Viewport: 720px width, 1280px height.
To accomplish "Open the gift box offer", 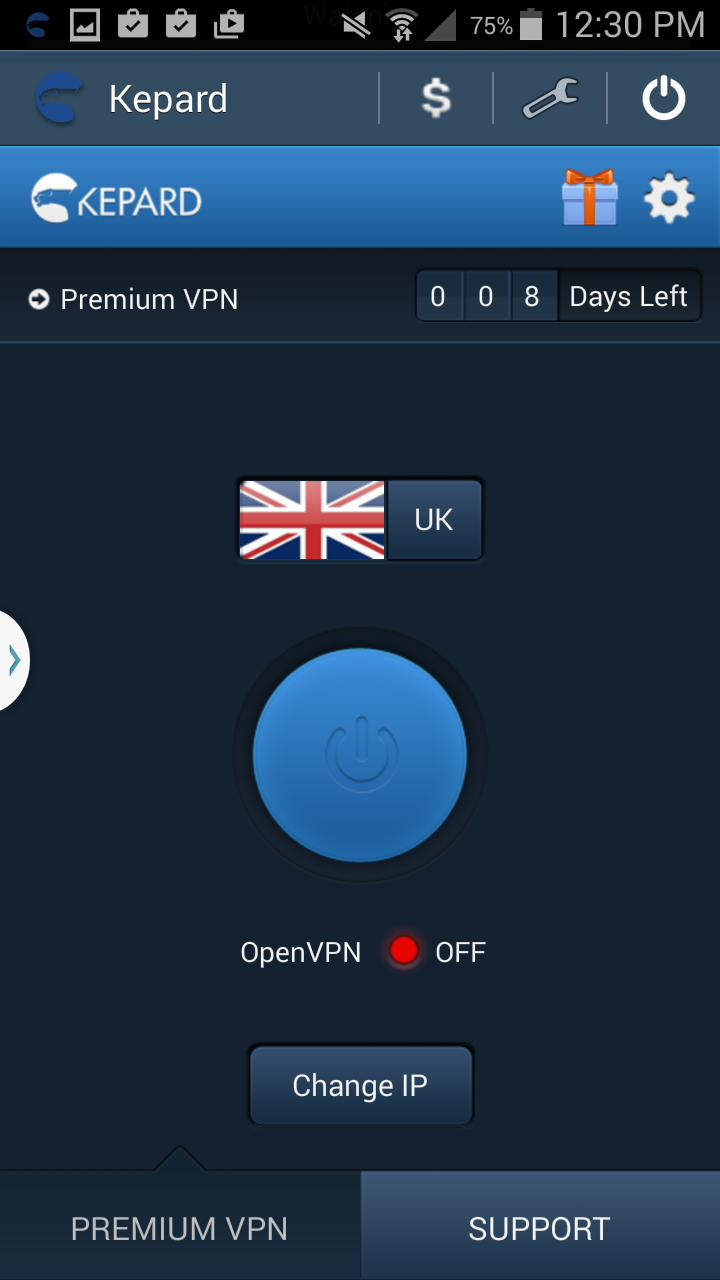I will pos(589,198).
